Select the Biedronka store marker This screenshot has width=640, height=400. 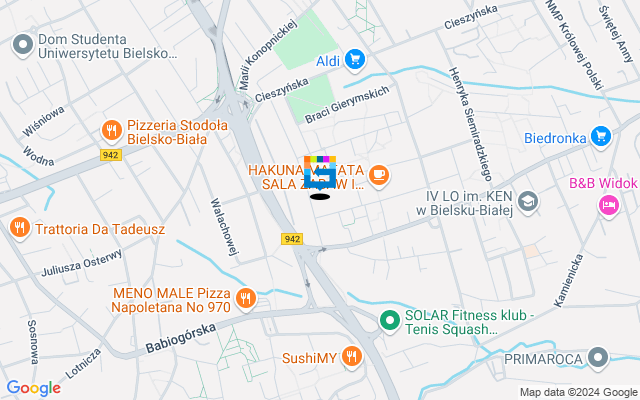(x=601, y=135)
